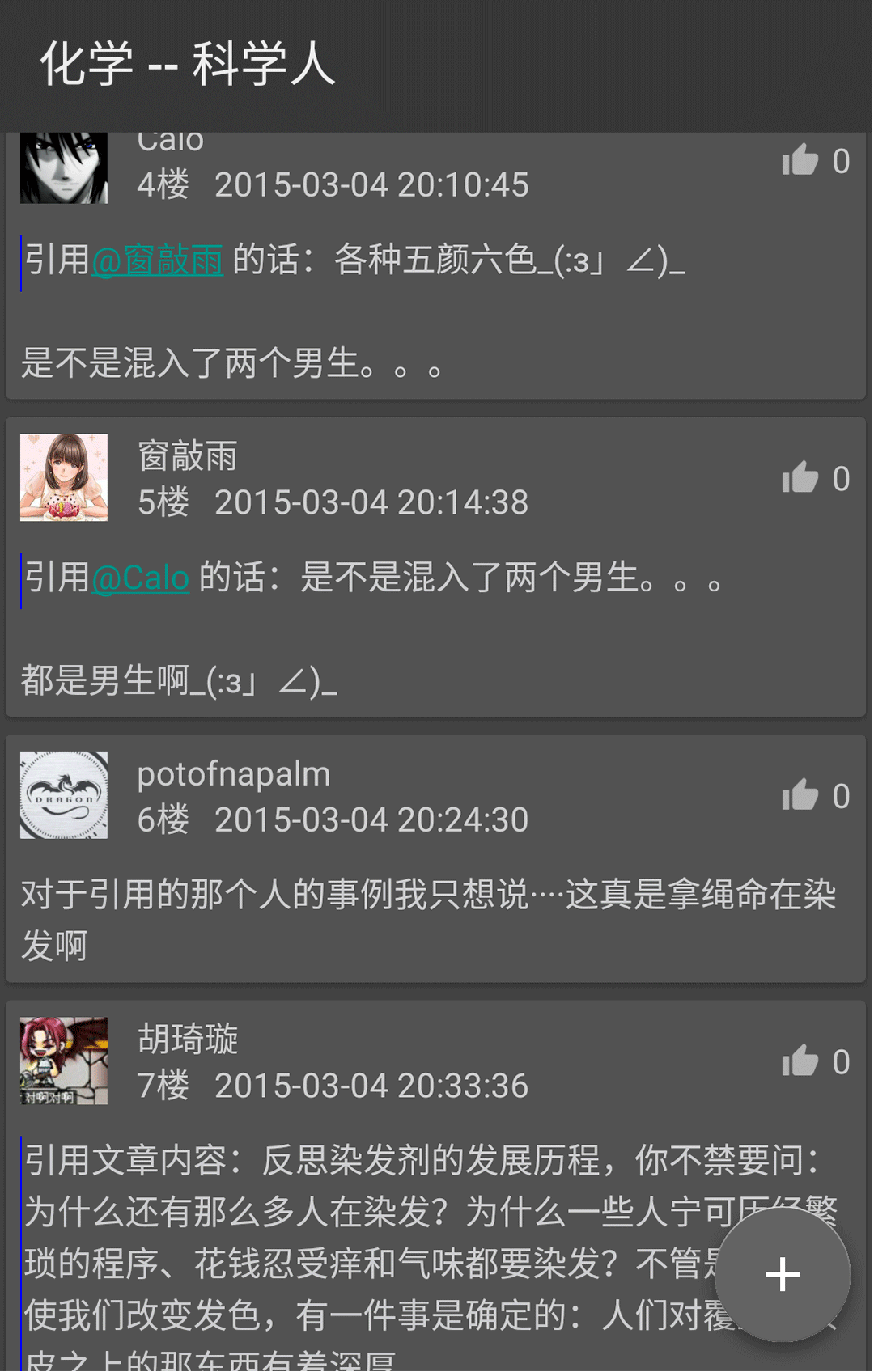Viewport: 874px width, 1372px height.
Task: View potofnapalm's dragon avatar
Action: pos(64,795)
